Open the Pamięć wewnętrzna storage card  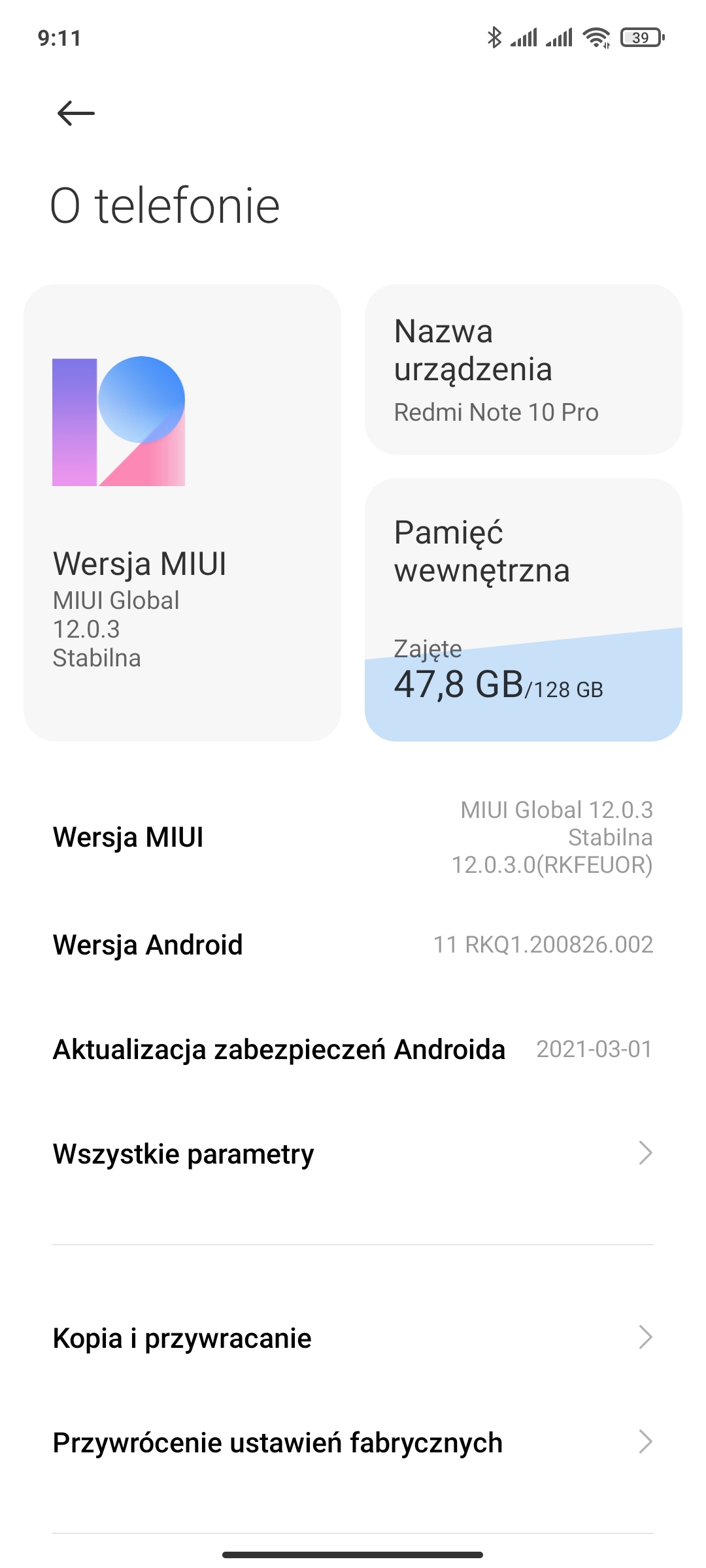click(x=523, y=609)
